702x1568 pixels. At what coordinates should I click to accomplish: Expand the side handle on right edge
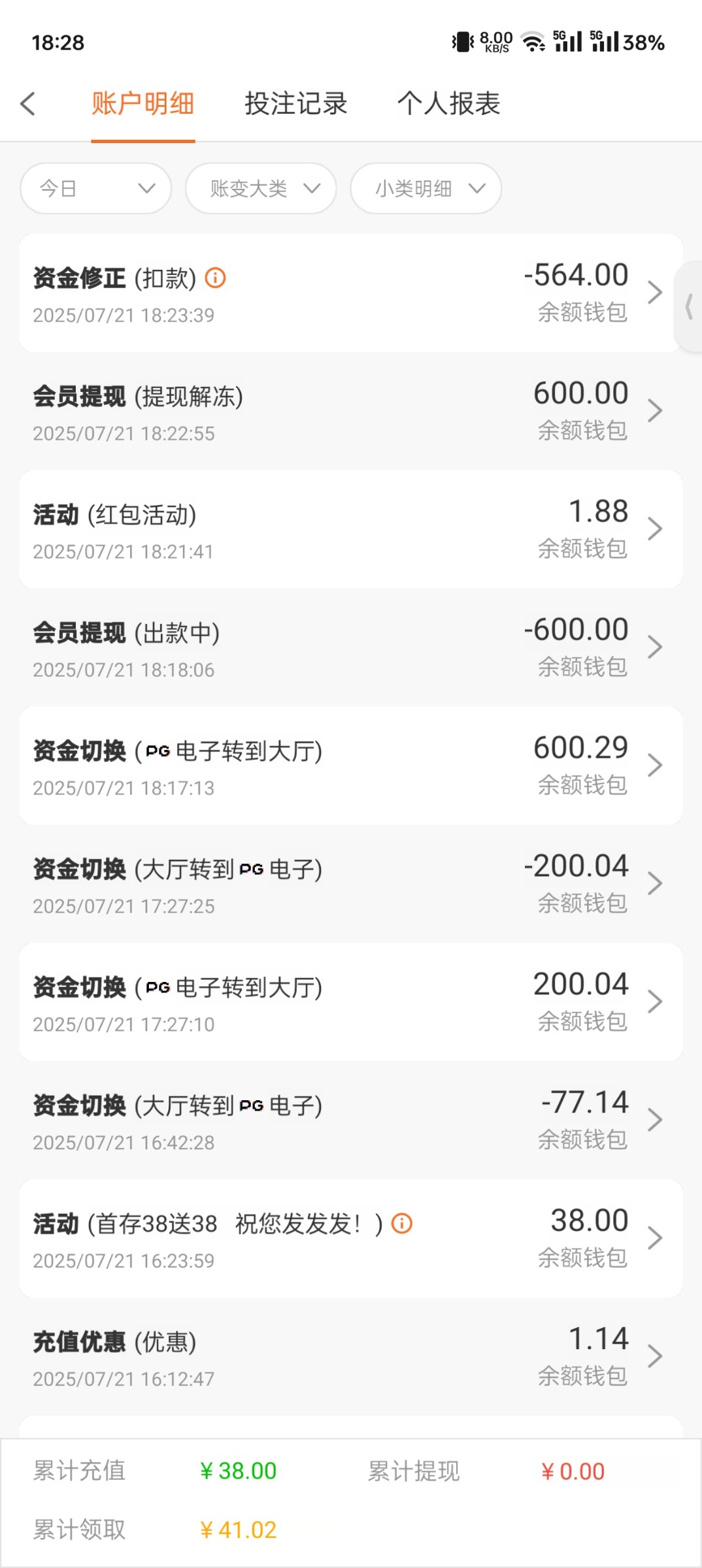pyautogui.click(x=688, y=306)
